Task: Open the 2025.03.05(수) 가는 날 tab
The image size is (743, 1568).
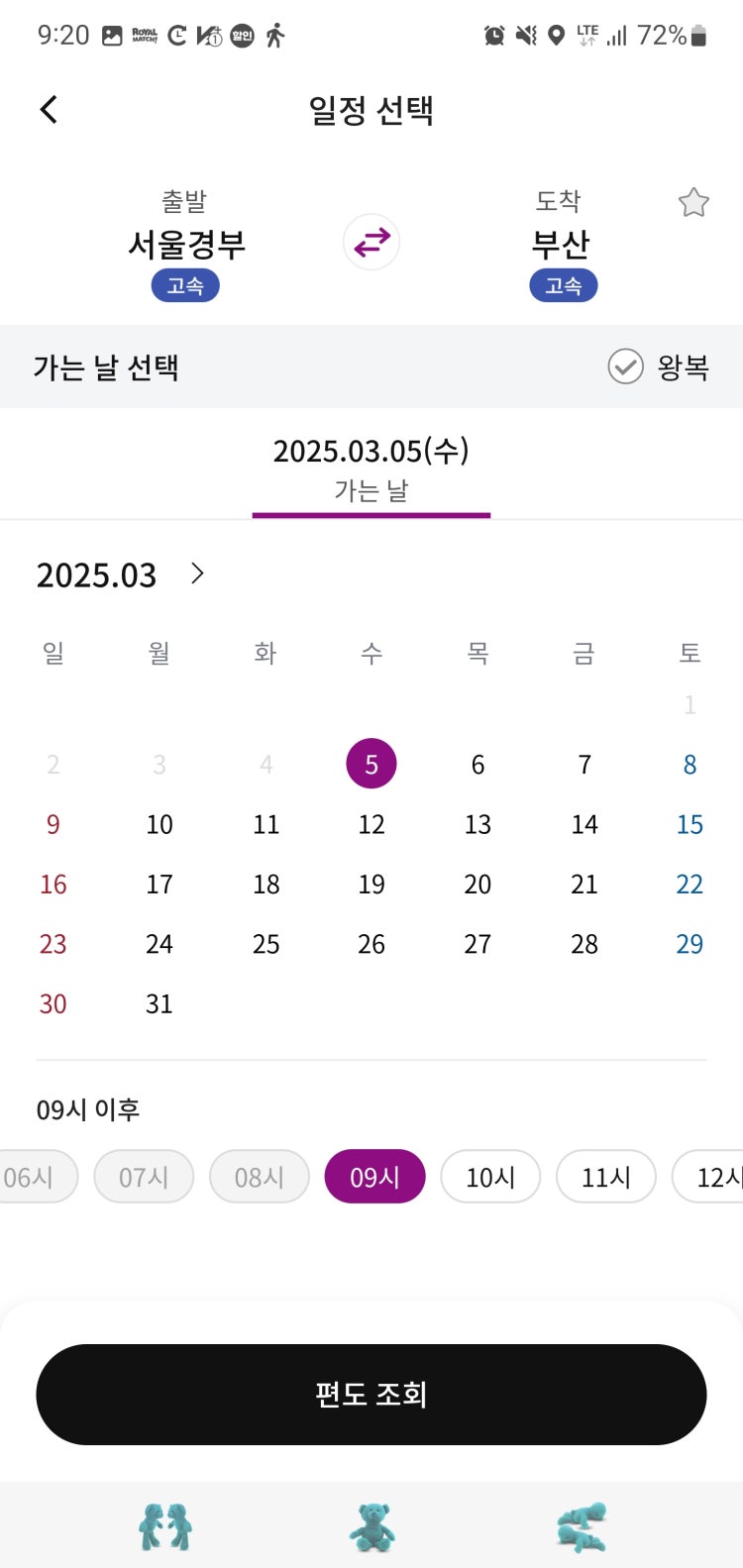Action: click(371, 469)
